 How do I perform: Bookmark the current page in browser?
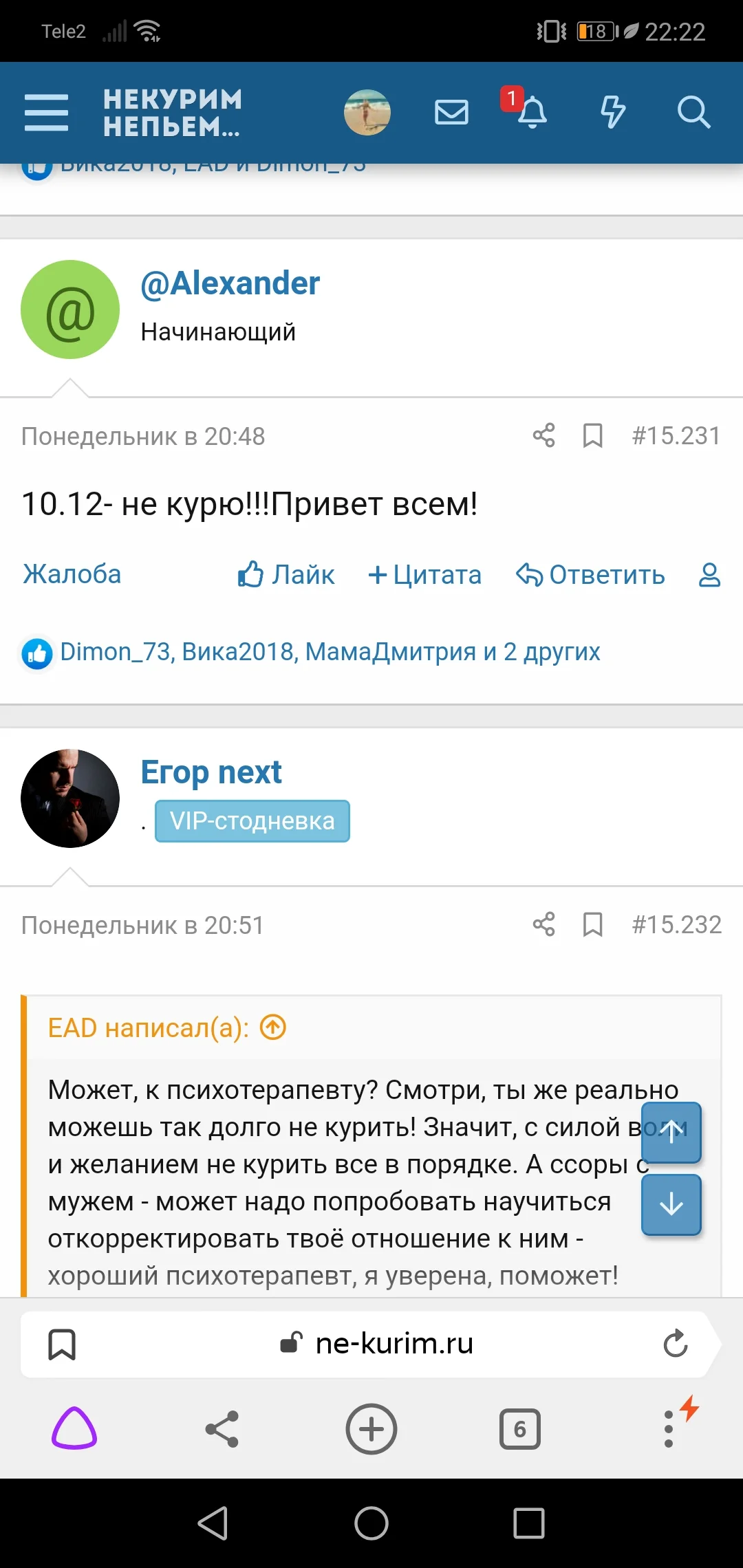[63, 1344]
